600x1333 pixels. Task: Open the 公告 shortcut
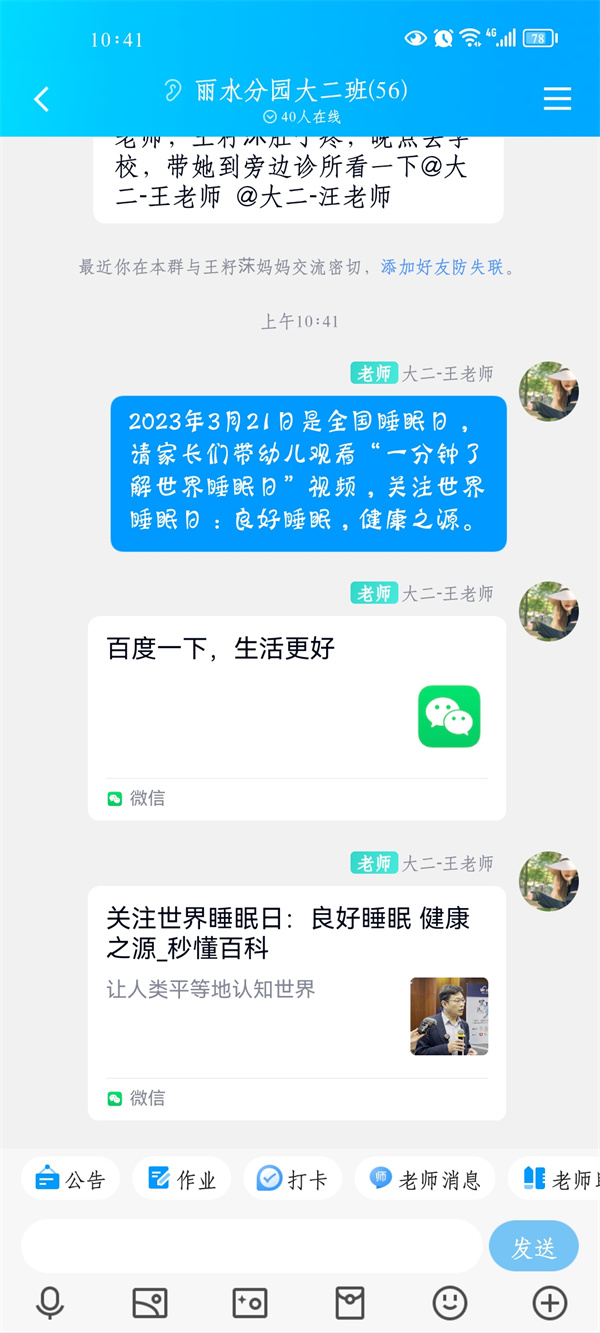point(70,1179)
